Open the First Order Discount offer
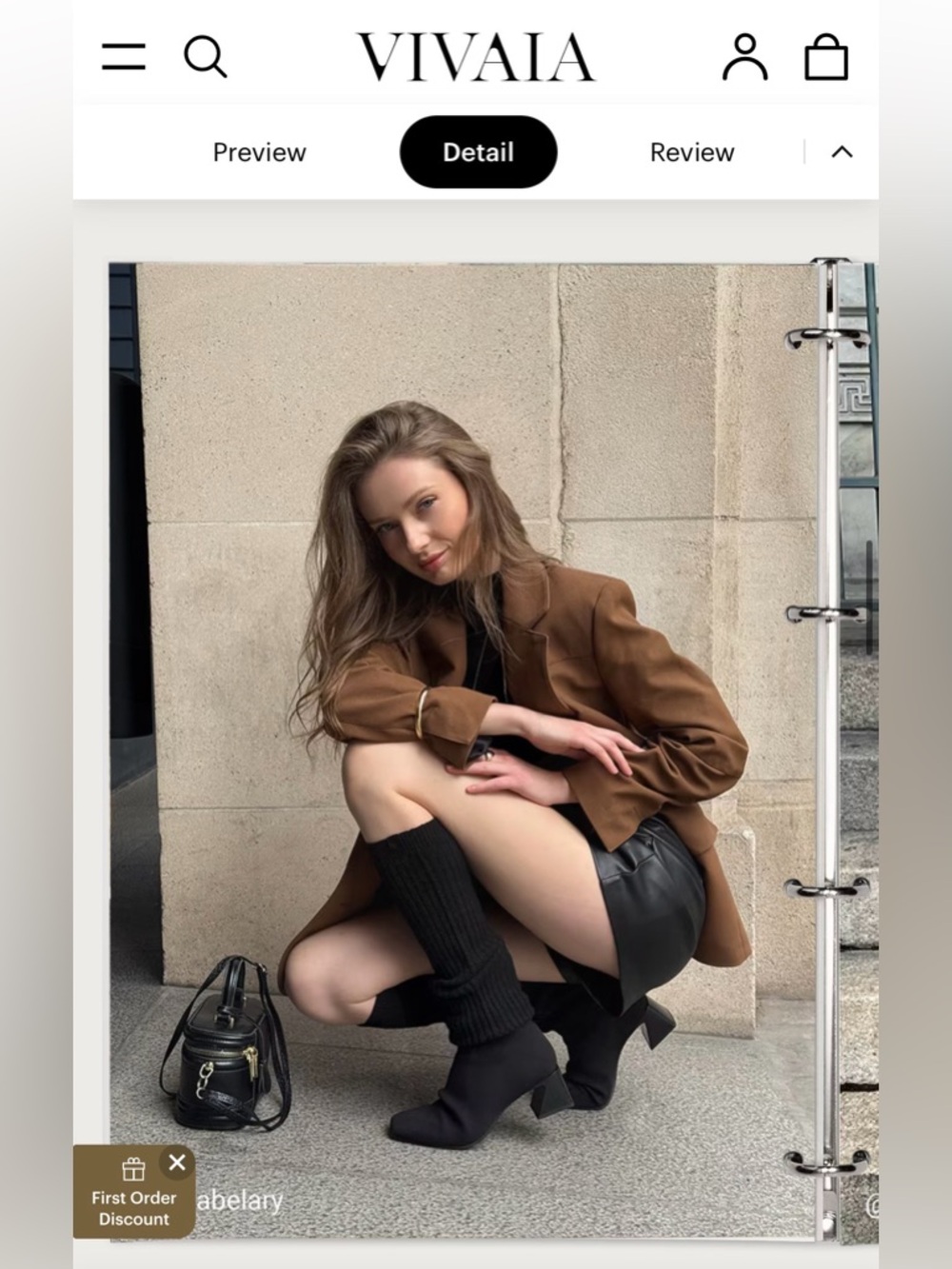This screenshot has height=1269, width=952. click(133, 1200)
